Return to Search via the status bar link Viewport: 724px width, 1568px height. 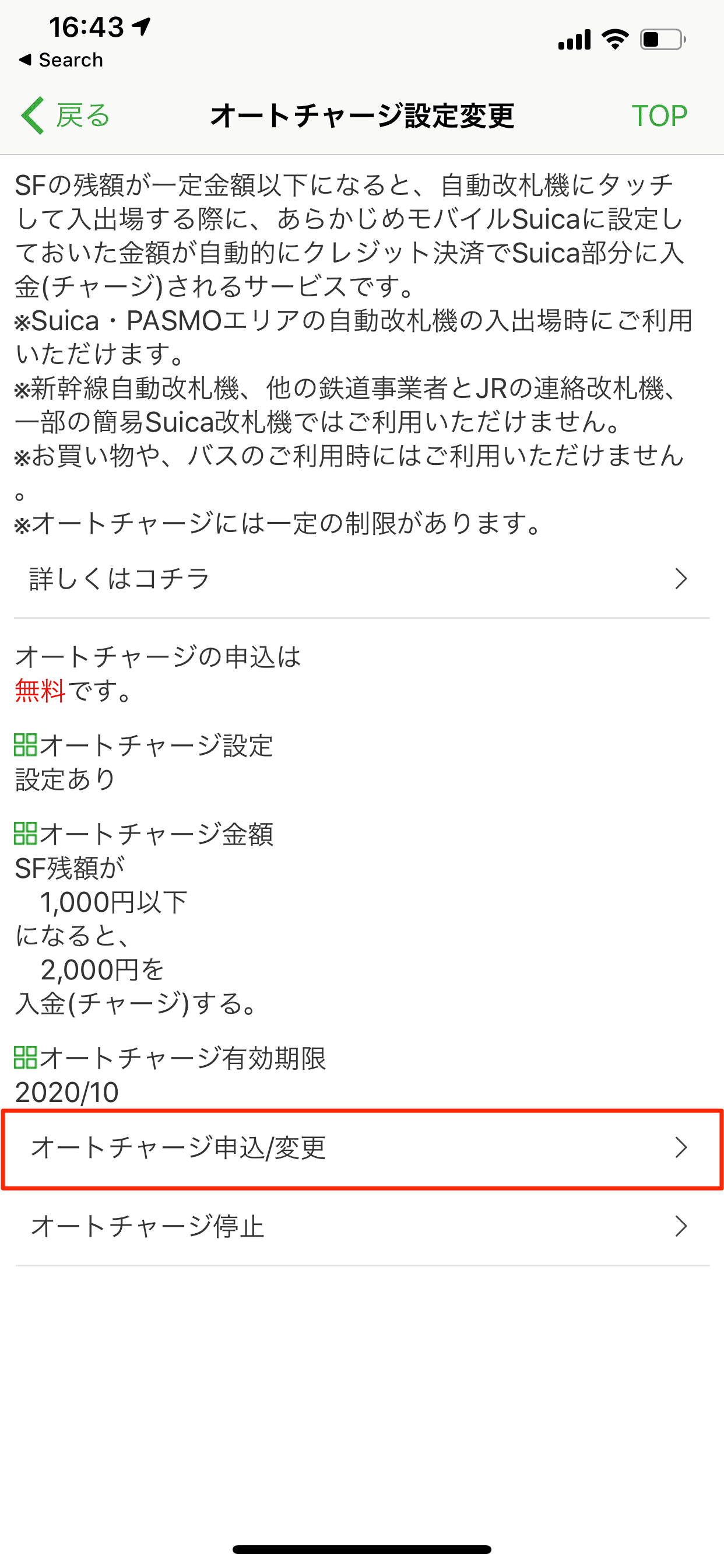coord(61,60)
